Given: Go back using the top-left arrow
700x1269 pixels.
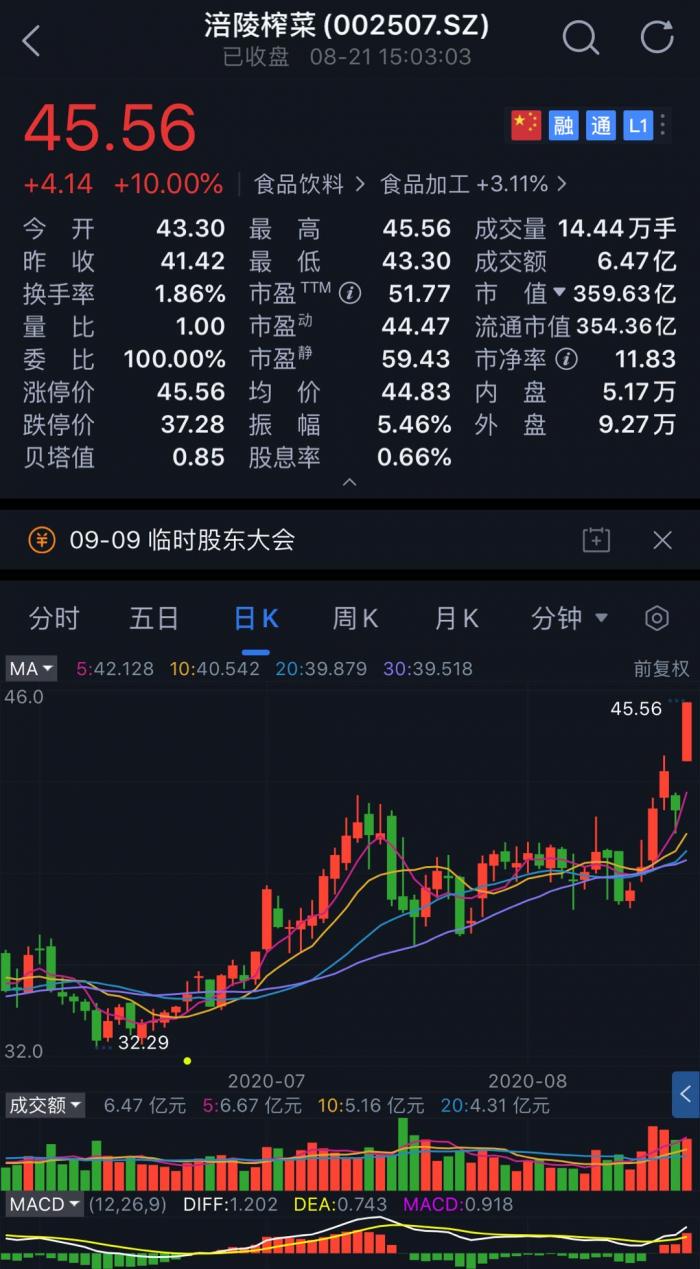Looking at the screenshot, I should tap(31, 41).
